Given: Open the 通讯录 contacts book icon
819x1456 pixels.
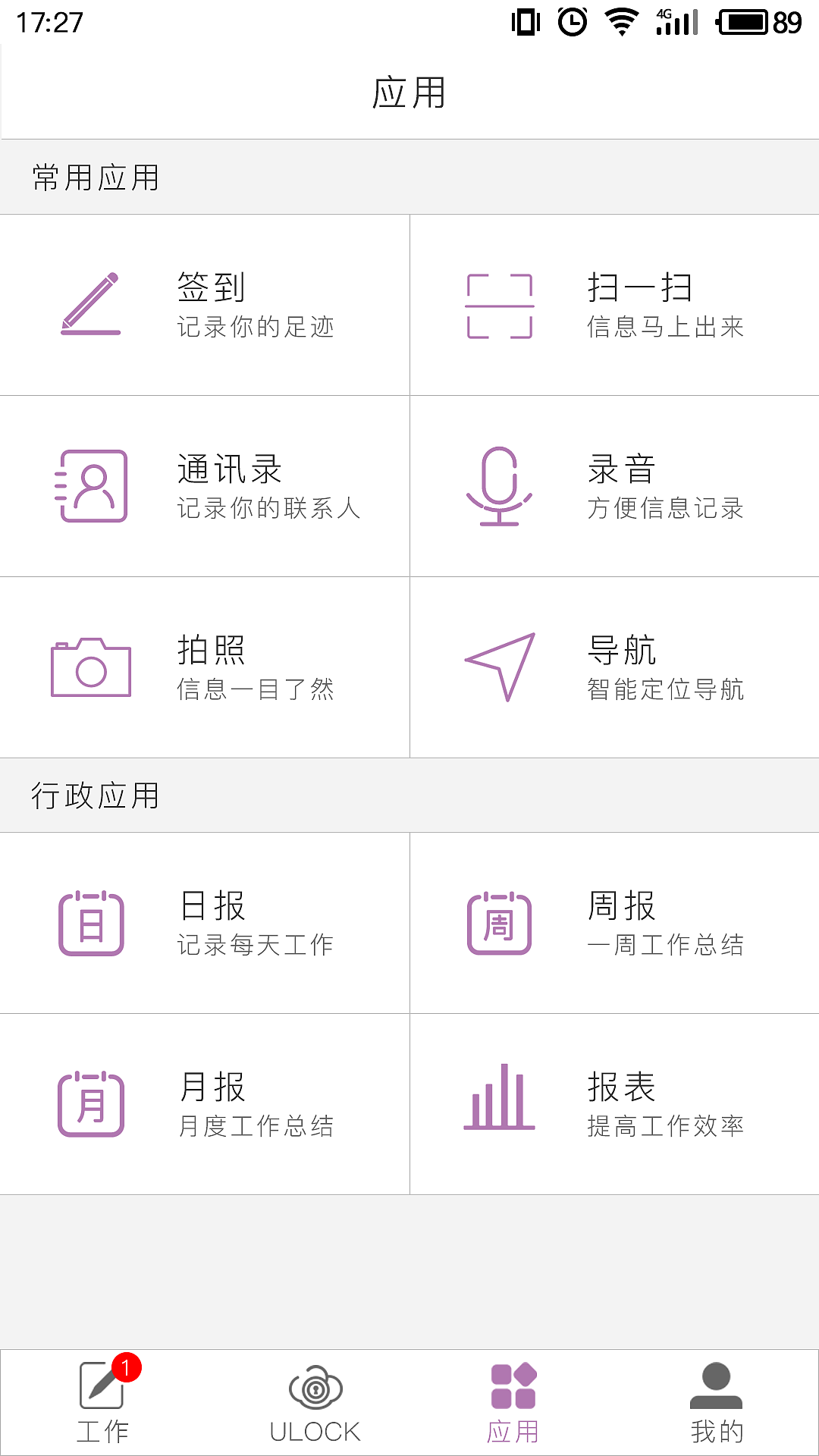Looking at the screenshot, I should tap(90, 486).
